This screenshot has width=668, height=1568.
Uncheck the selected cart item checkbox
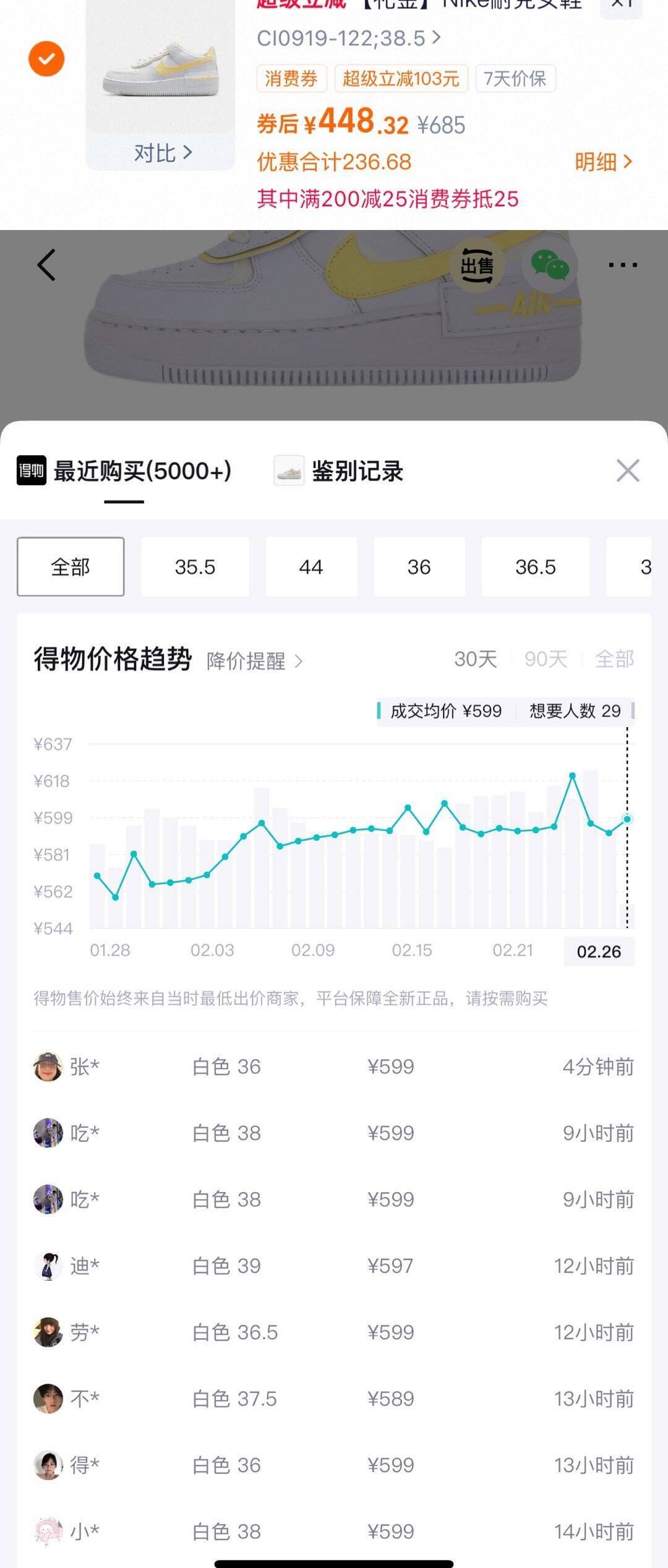(x=46, y=59)
